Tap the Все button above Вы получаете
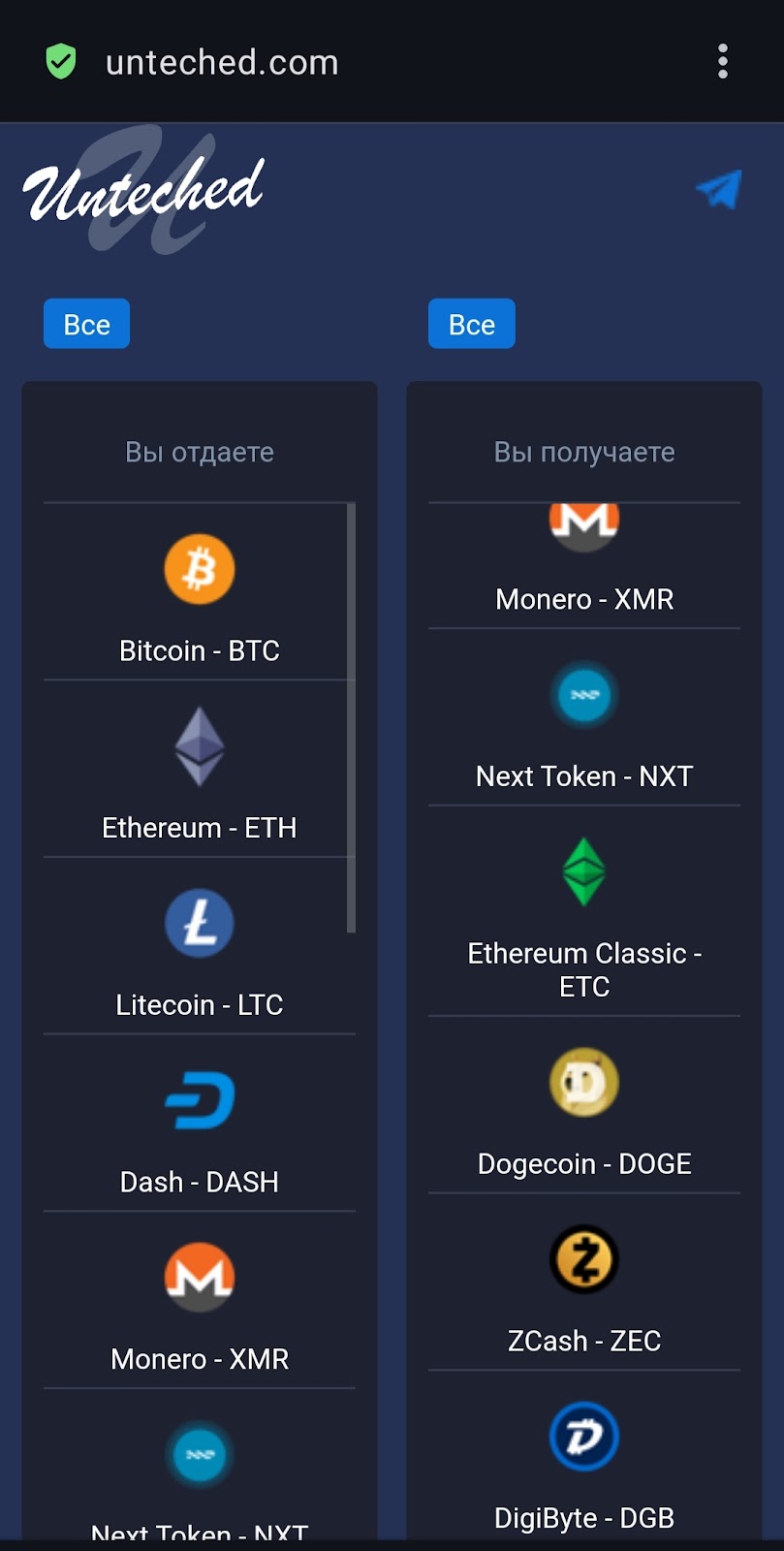This screenshot has height=1551, width=784. click(471, 324)
